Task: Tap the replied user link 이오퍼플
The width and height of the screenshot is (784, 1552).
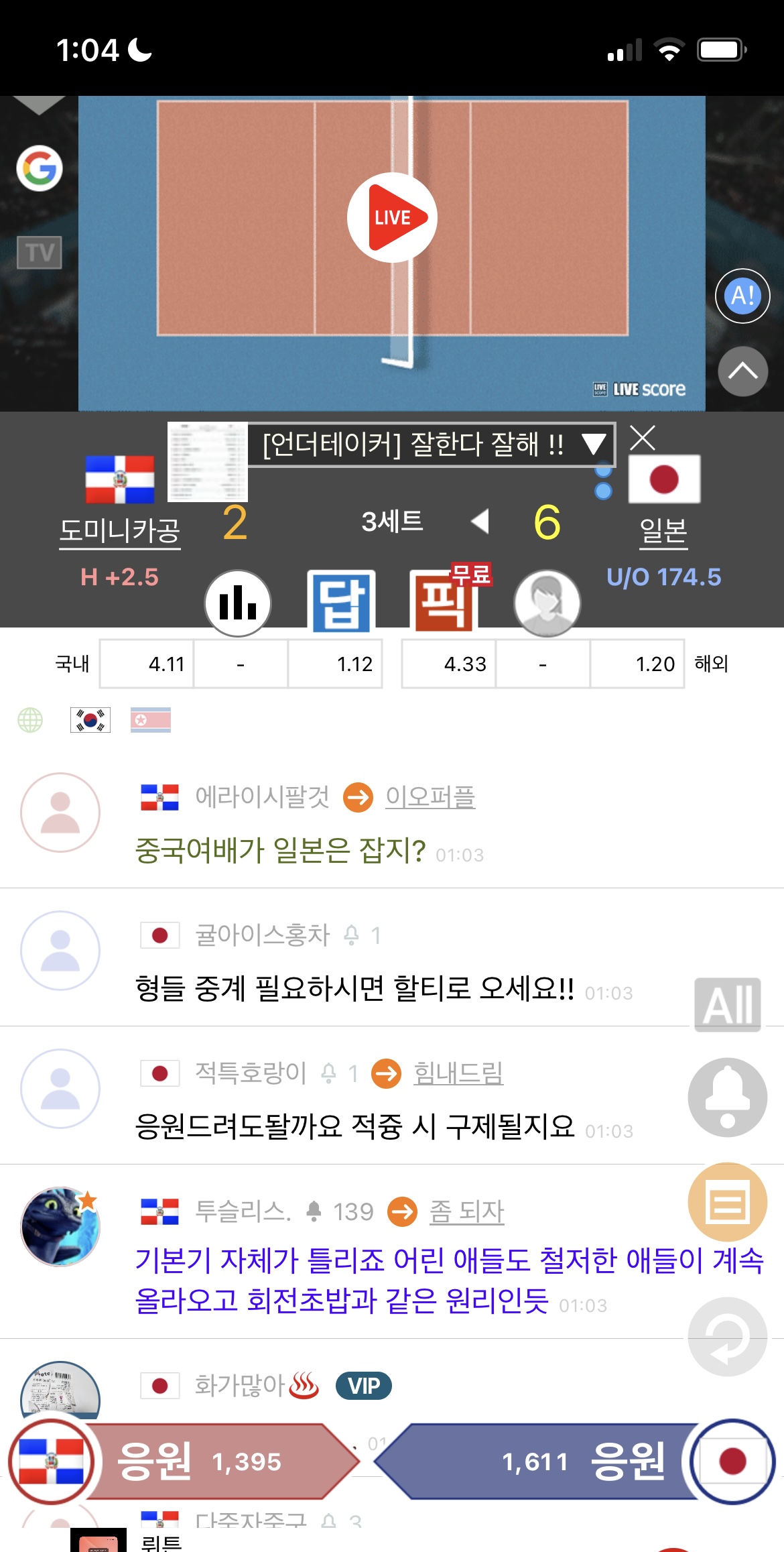Action: pyautogui.click(x=430, y=797)
